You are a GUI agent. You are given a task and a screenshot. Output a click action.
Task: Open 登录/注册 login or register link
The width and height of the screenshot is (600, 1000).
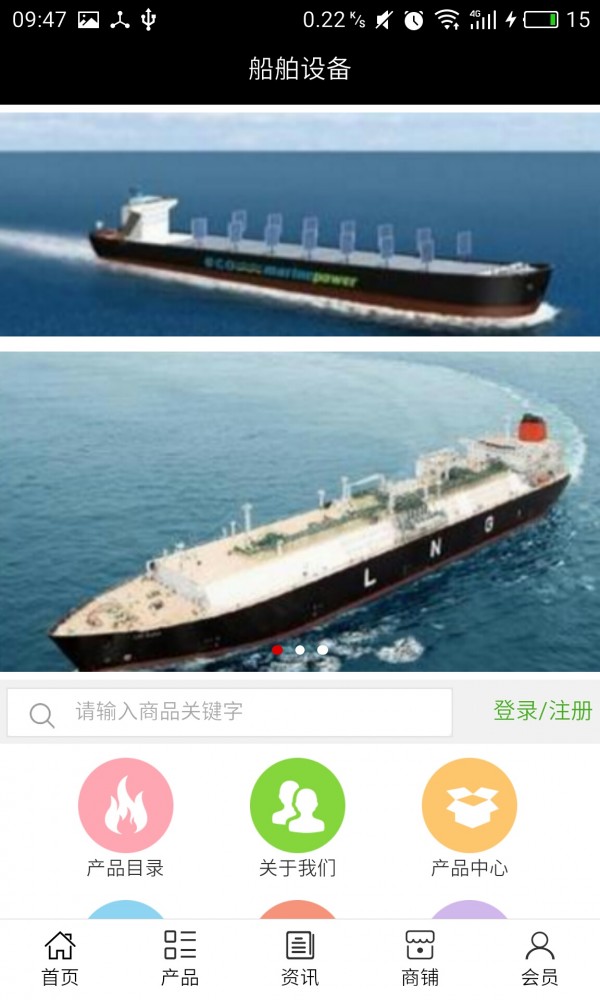pos(542,711)
